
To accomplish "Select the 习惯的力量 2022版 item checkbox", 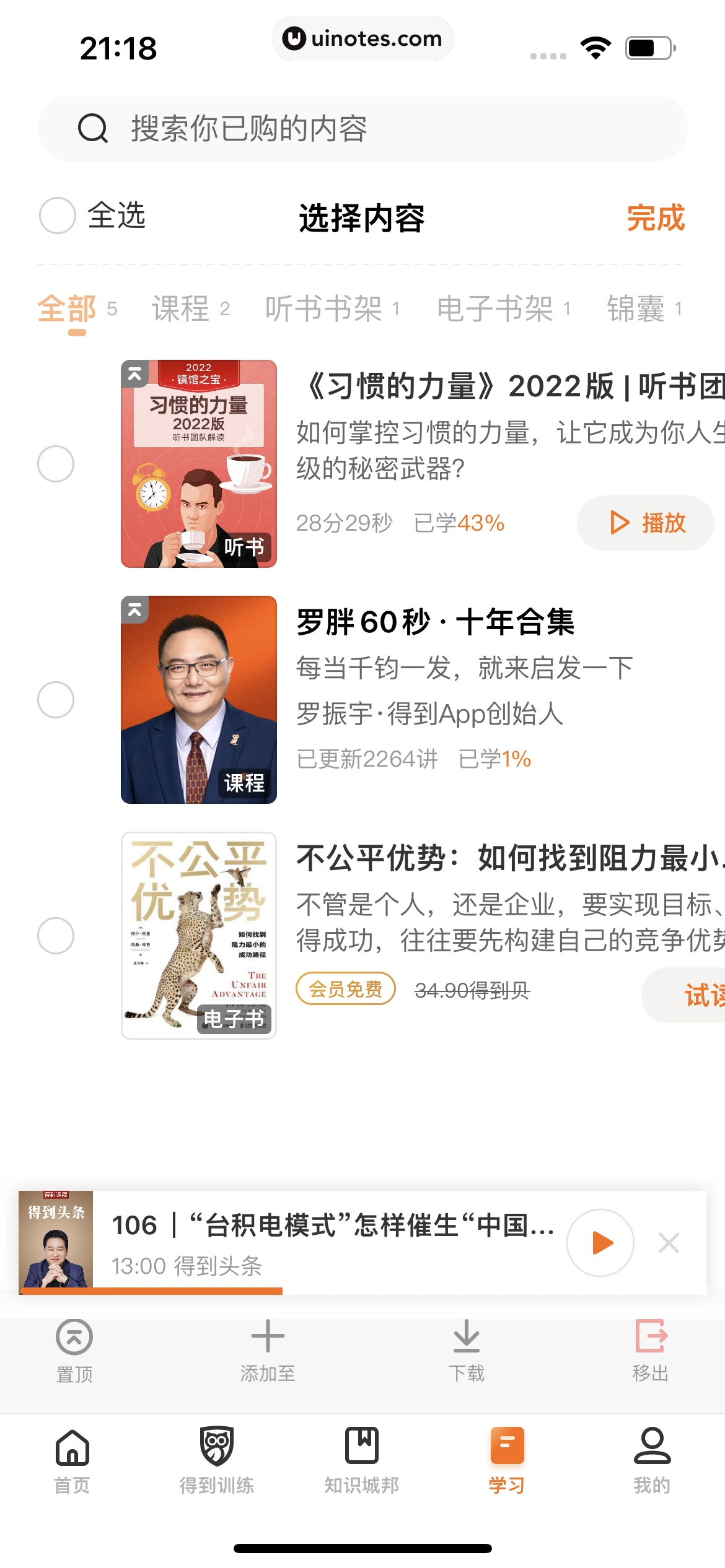I will tap(56, 464).
